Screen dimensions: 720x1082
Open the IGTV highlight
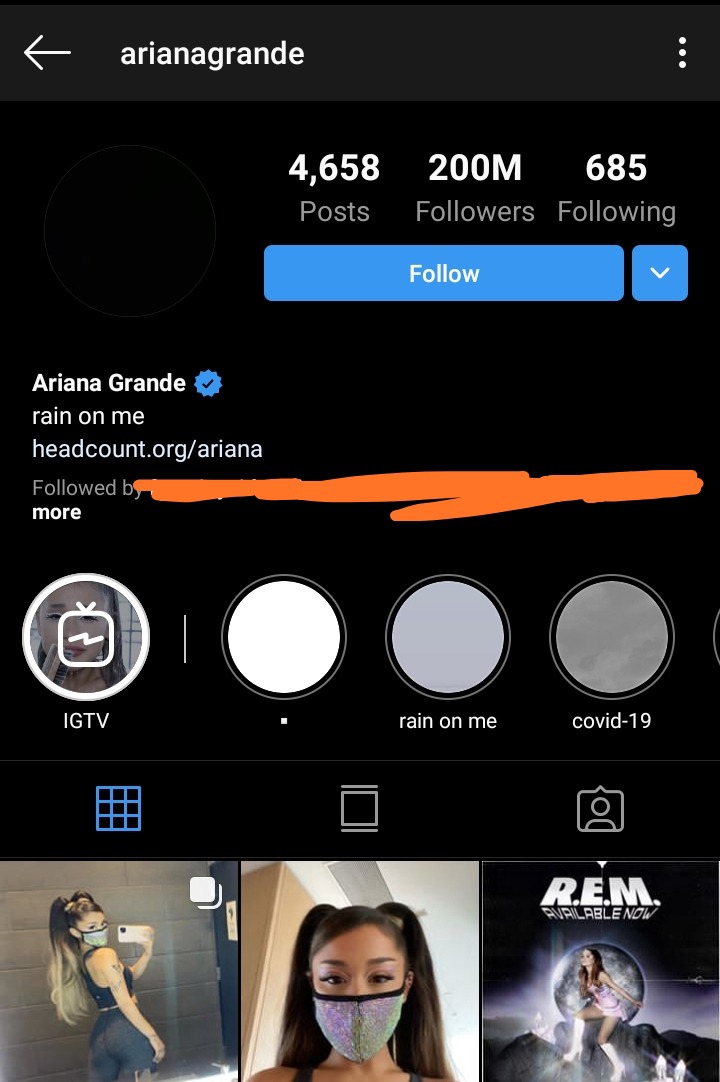point(86,637)
